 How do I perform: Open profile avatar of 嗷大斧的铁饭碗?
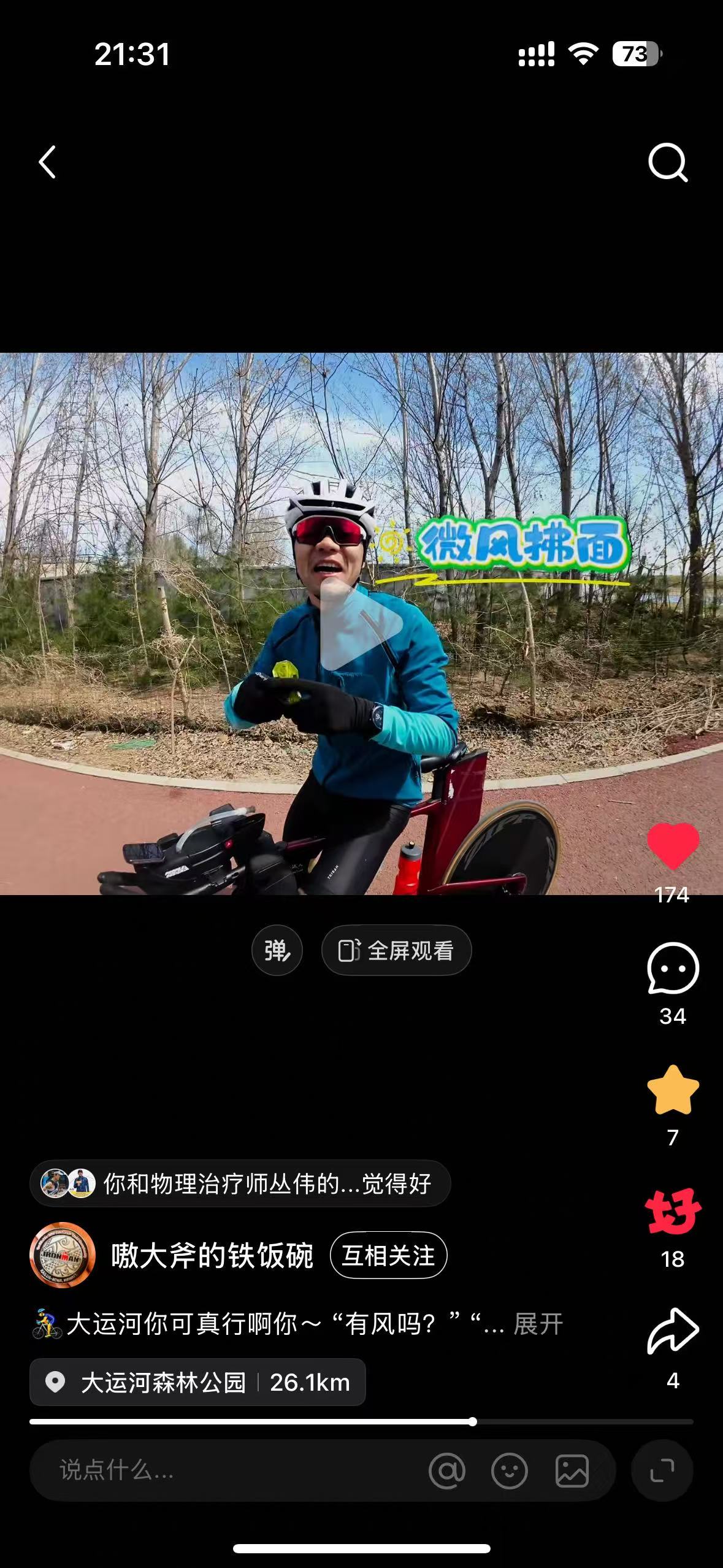tap(63, 1255)
